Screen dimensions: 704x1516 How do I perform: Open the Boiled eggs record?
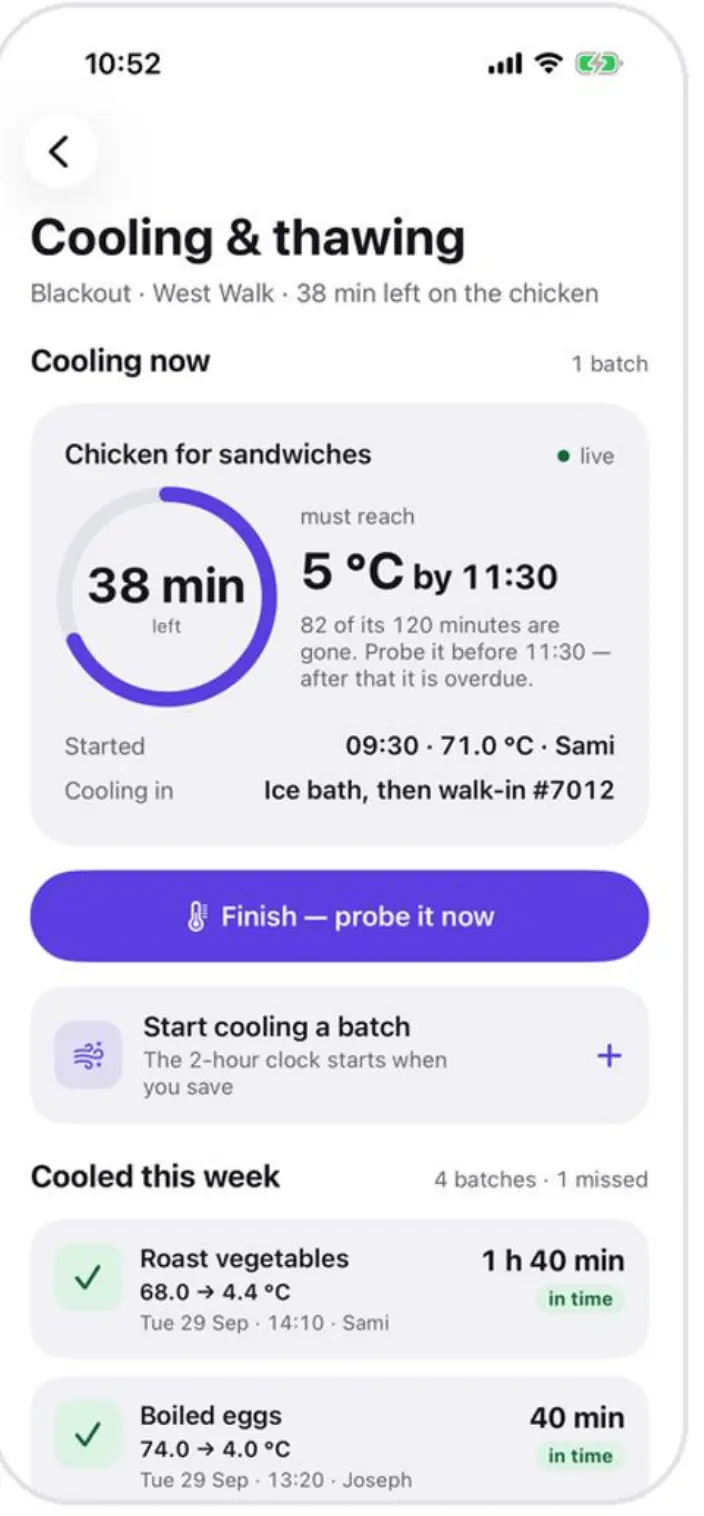point(339,1441)
